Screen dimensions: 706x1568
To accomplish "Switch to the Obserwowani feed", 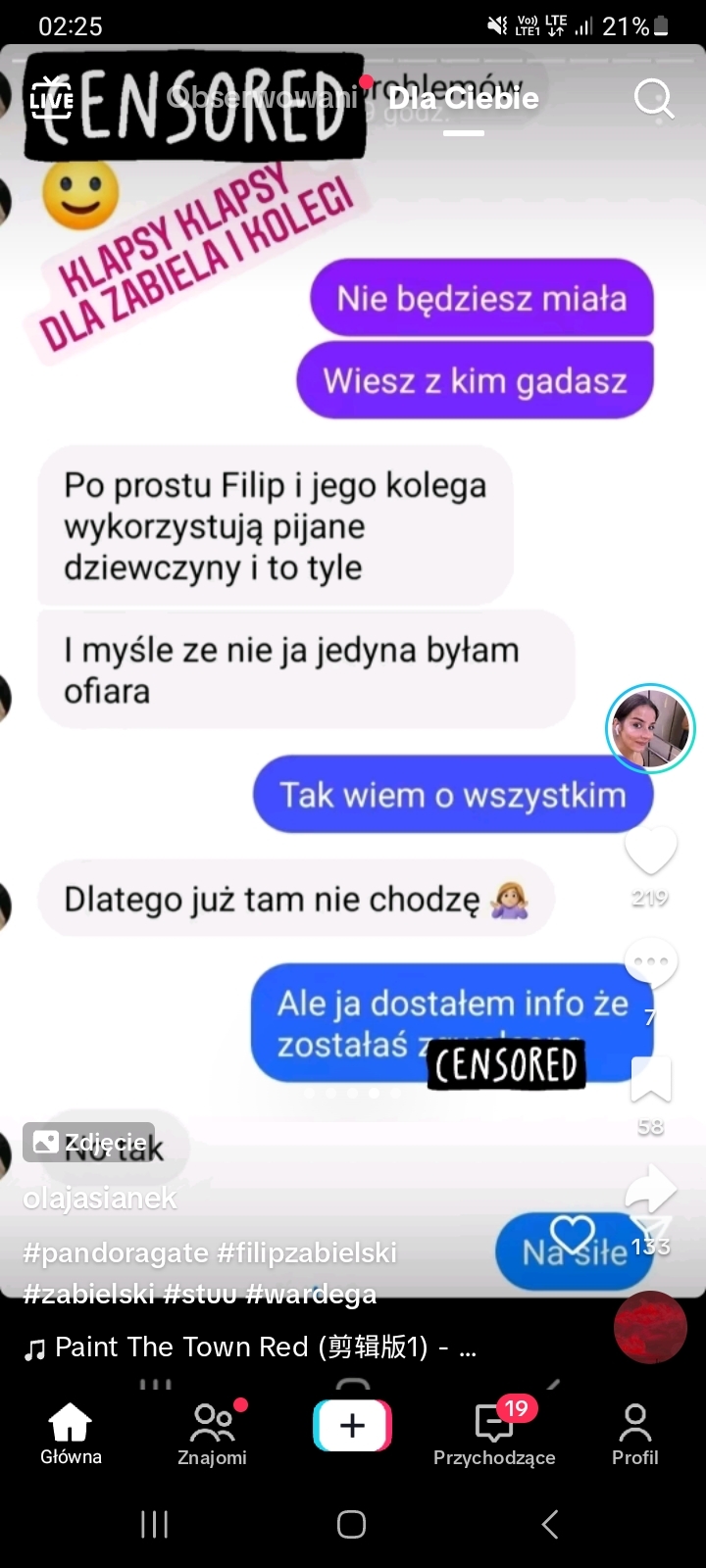I will pyautogui.click(x=263, y=98).
